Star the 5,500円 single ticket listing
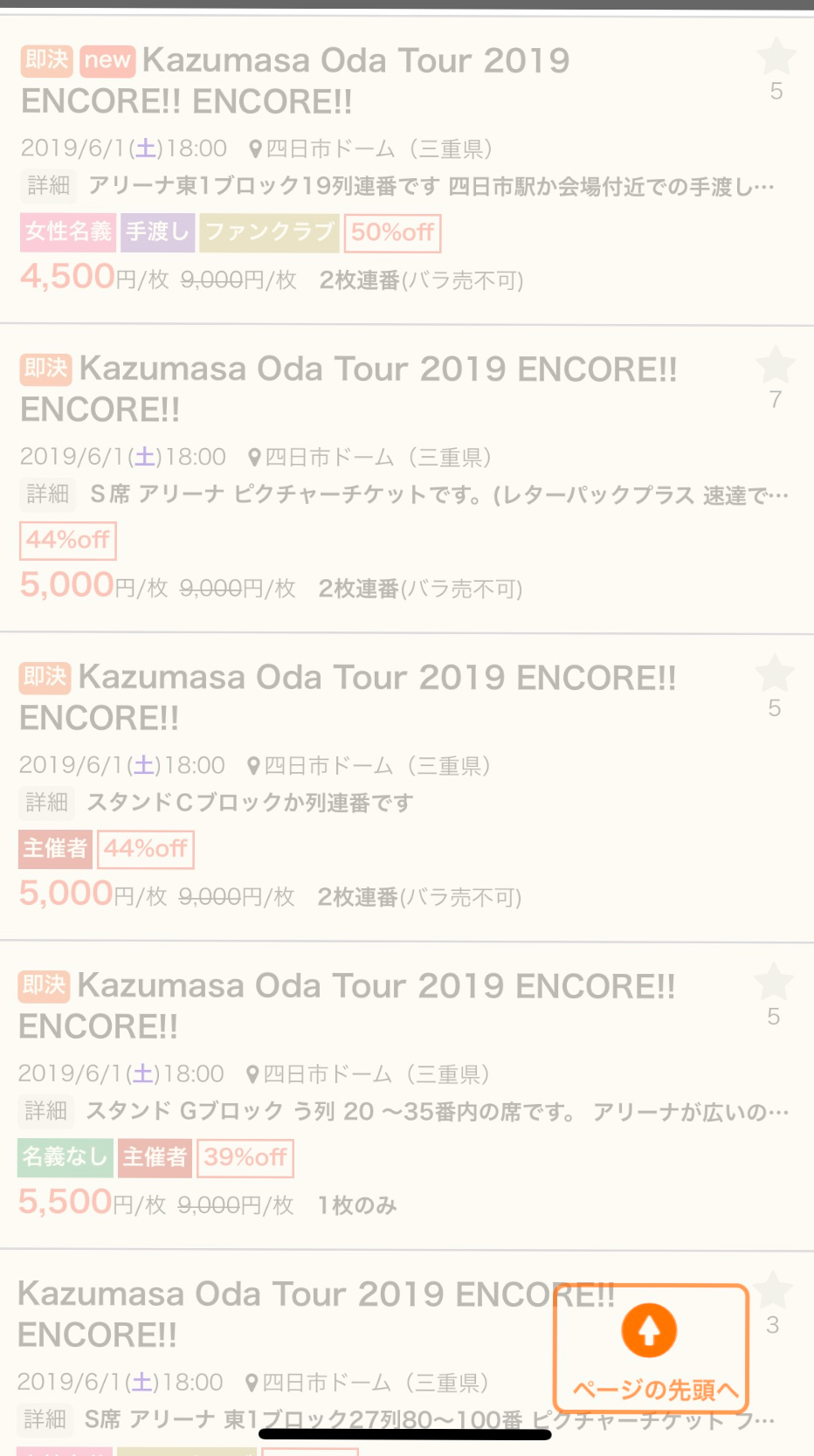Image resolution: width=814 pixels, height=1456 pixels. pos(773,982)
